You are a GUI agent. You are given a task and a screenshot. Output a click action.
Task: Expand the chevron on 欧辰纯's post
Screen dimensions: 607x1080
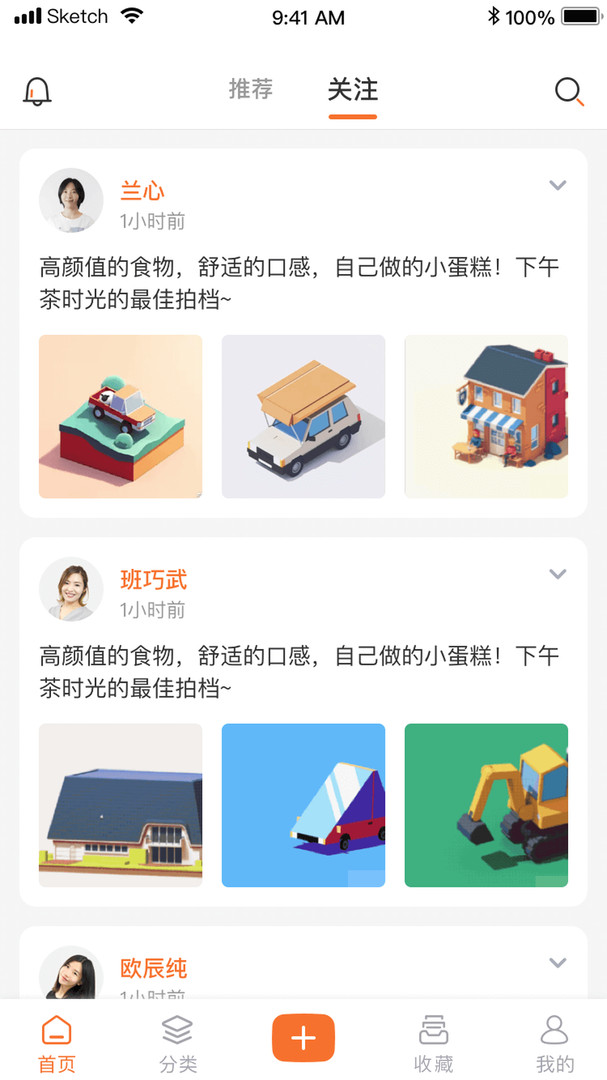pos(557,962)
